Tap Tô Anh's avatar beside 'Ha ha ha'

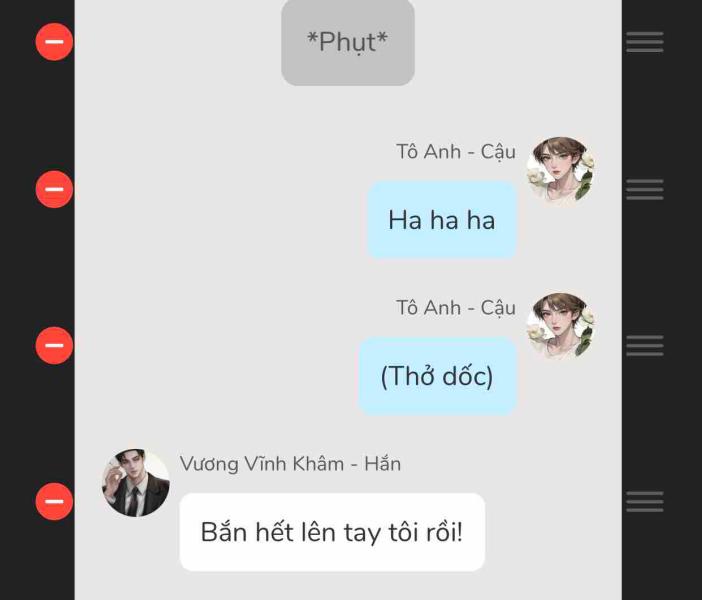[x=561, y=171]
